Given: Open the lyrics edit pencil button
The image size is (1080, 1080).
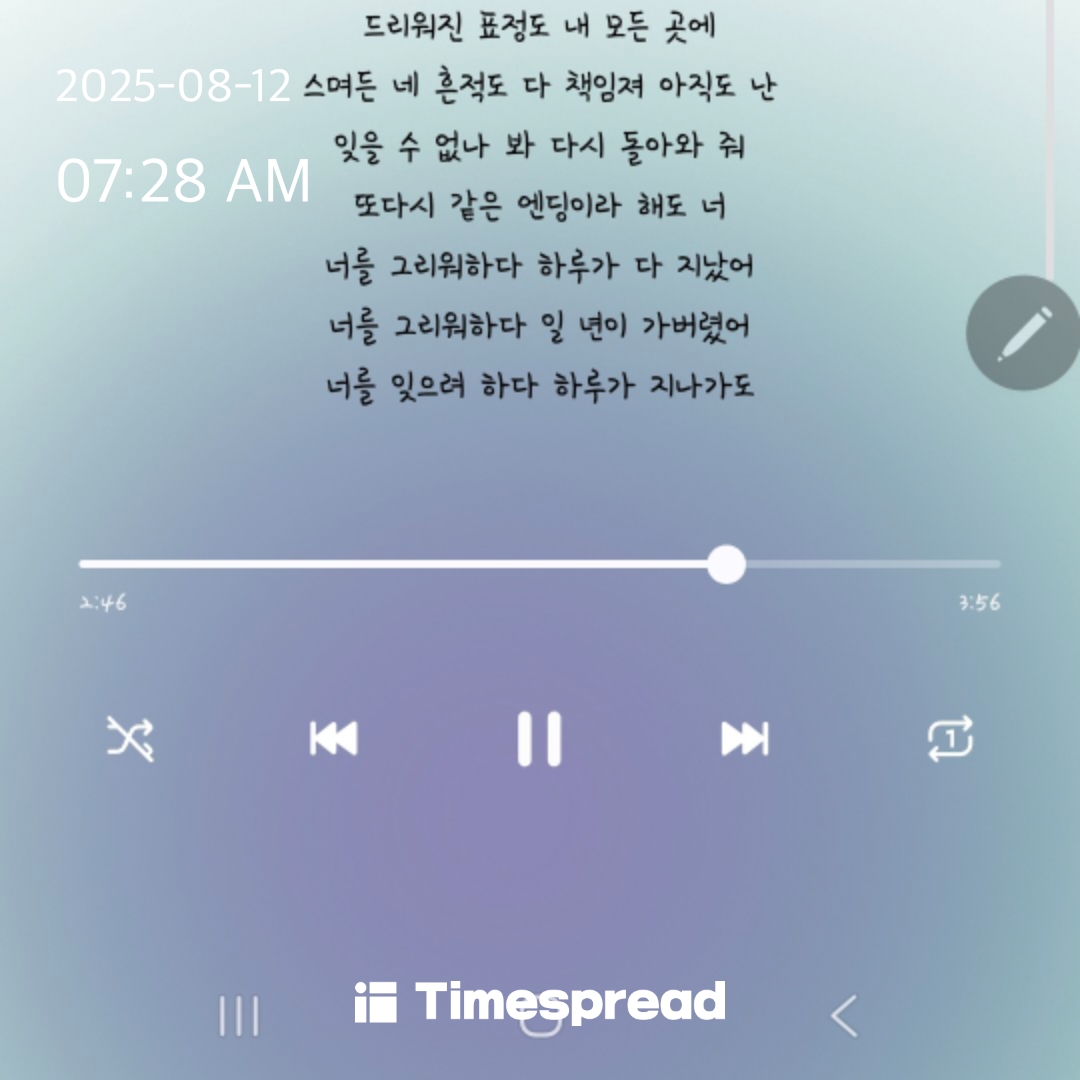Looking at the screenshot, I should click(x=1024, y=334).
